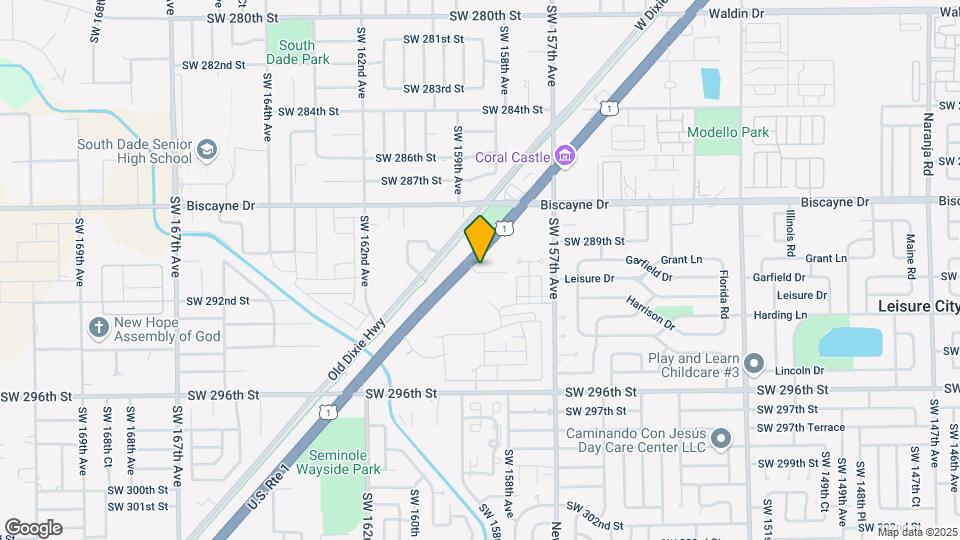960x540 pixels.
Task: Select the Coral Castle museum pin
Action: point(565,156)
